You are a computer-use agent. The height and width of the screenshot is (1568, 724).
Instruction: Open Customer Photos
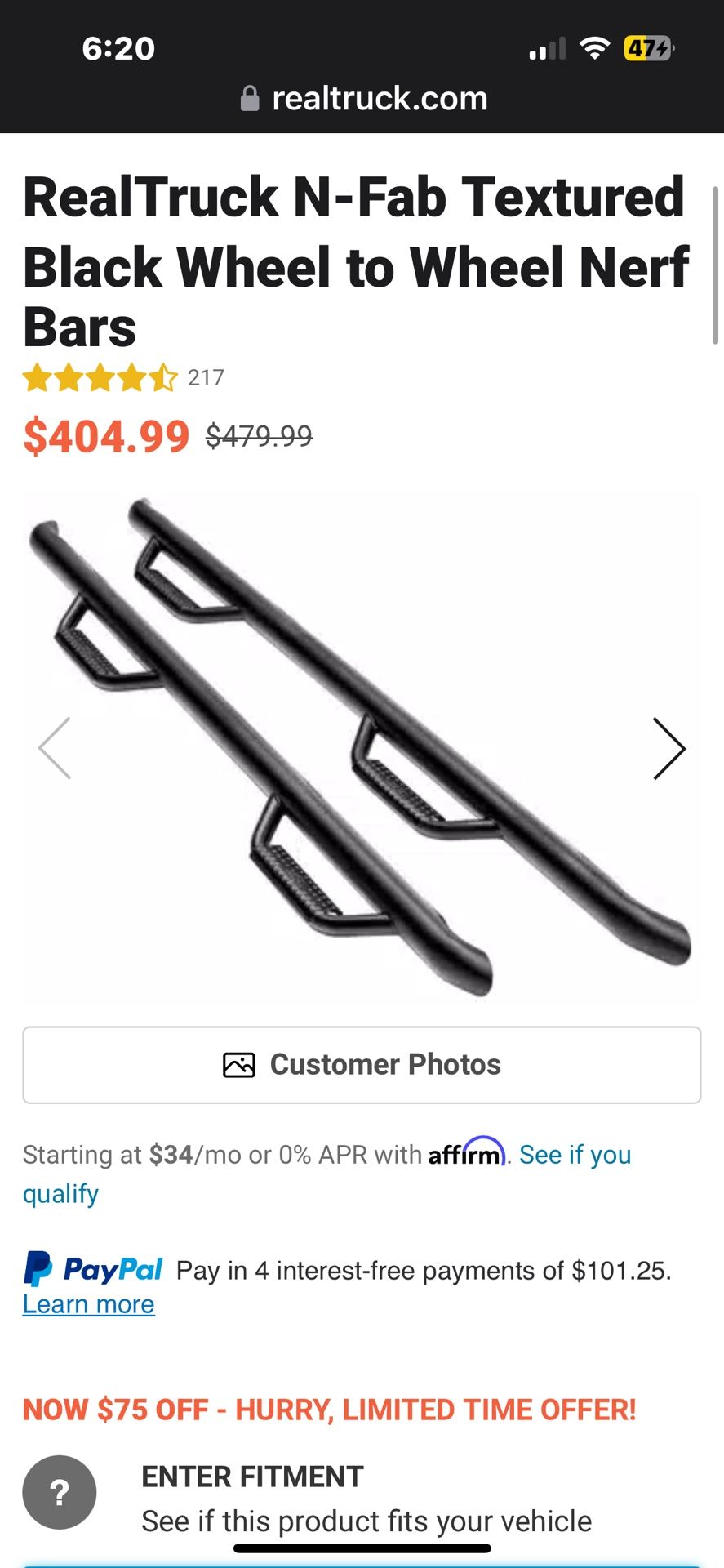tap(362, 1064)
